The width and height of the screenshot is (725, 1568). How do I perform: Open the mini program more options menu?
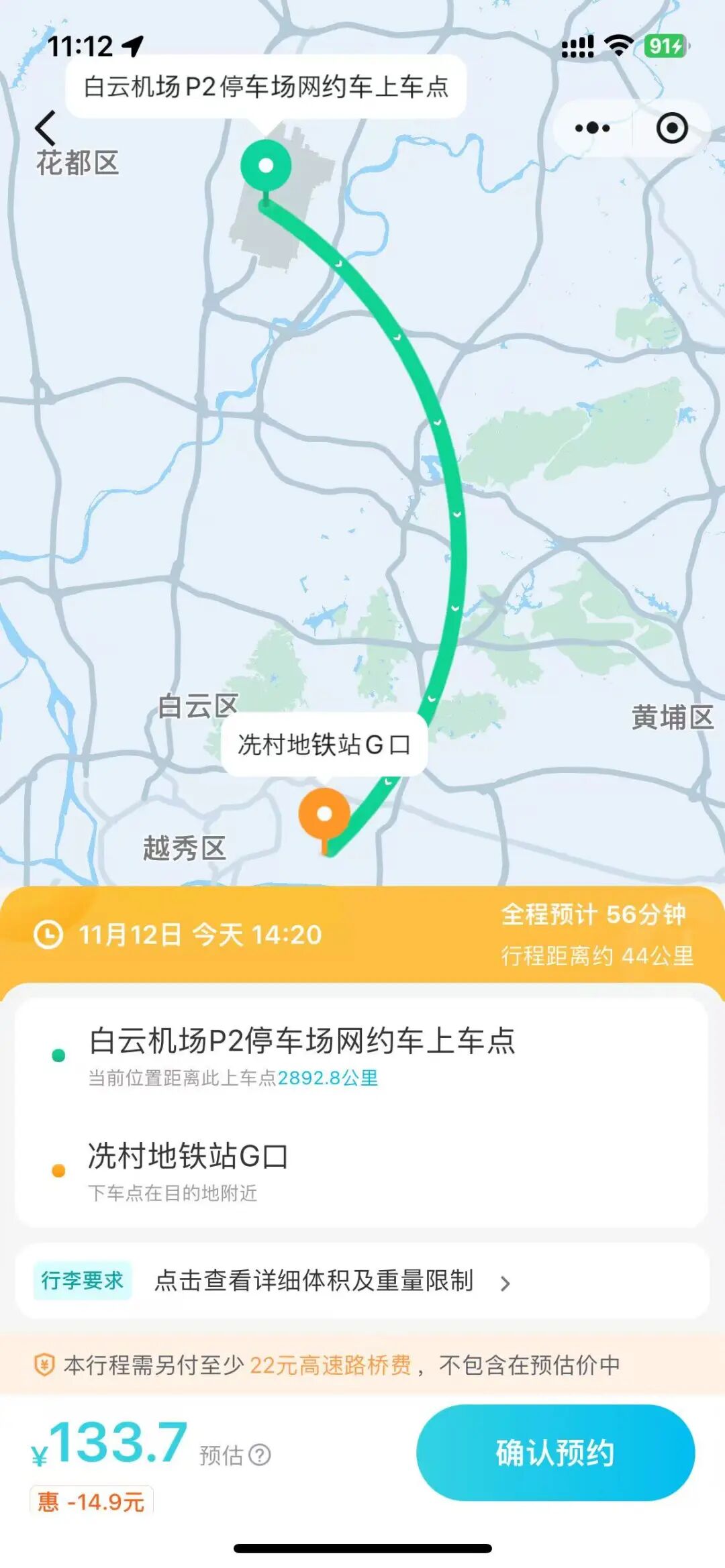point(592,128)
